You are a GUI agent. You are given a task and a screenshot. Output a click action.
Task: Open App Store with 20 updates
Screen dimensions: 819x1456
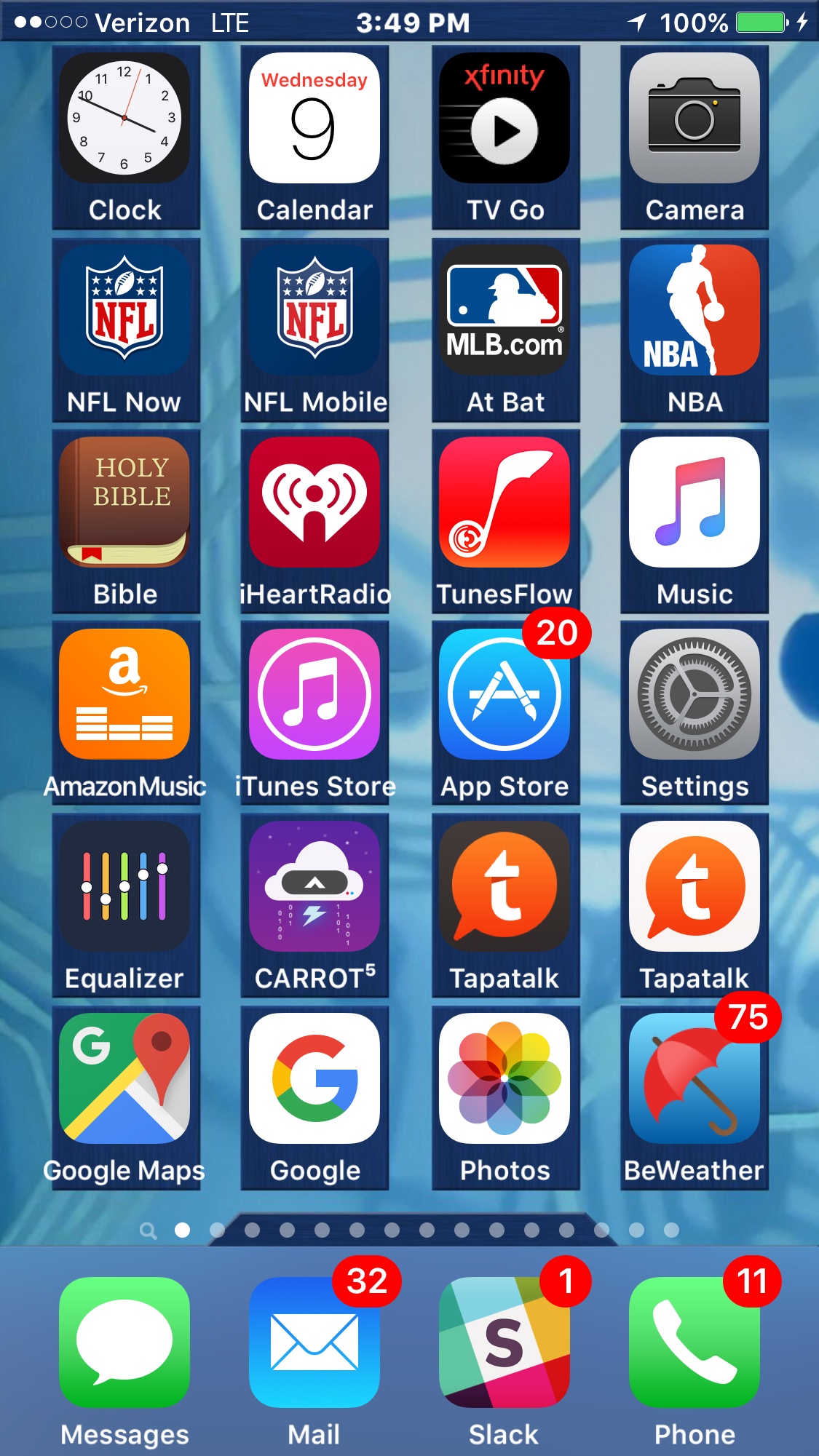(505, 694)
